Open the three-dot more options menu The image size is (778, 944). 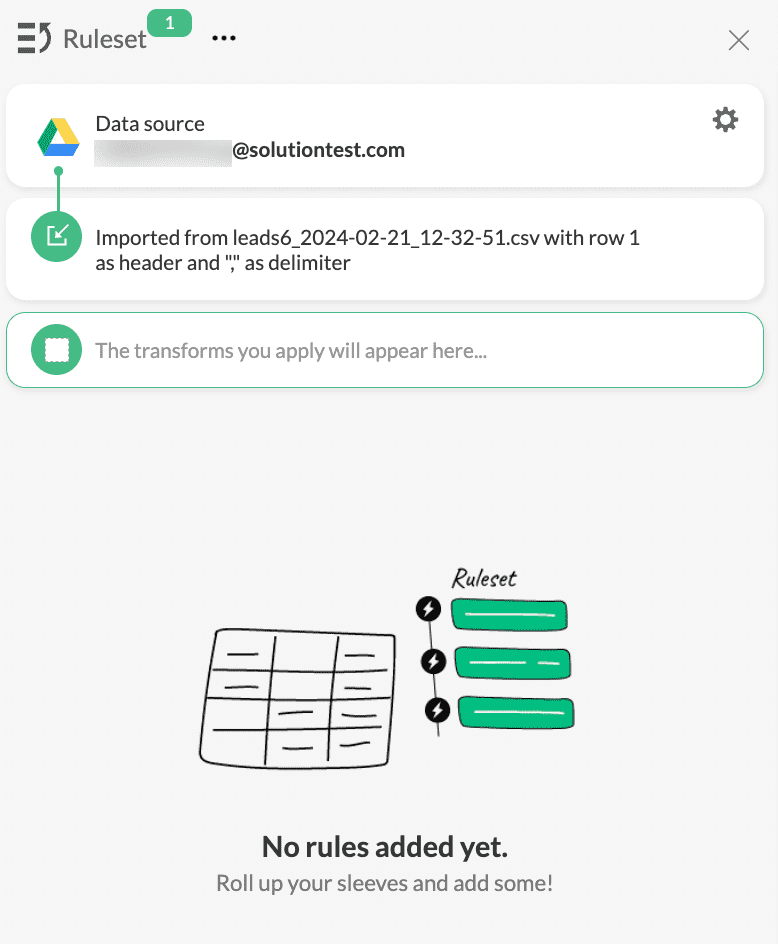point(223,38)
